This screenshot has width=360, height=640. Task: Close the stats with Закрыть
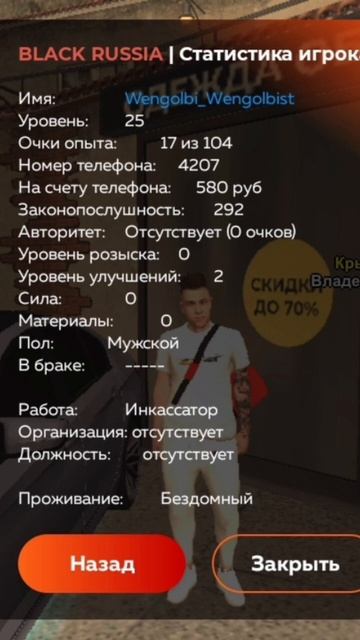[287, 564]
